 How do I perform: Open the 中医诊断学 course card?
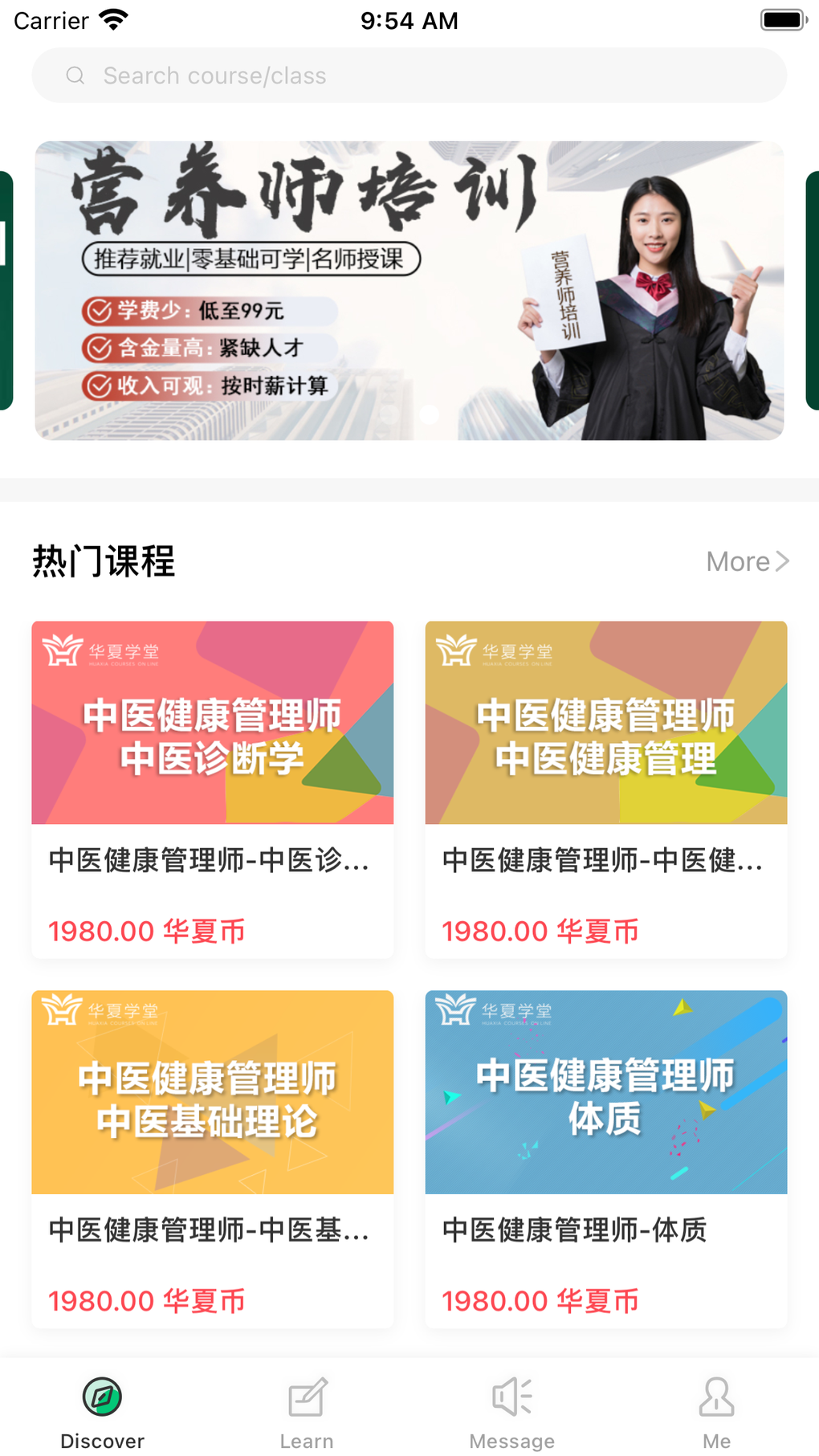click(x=212, y=789)
